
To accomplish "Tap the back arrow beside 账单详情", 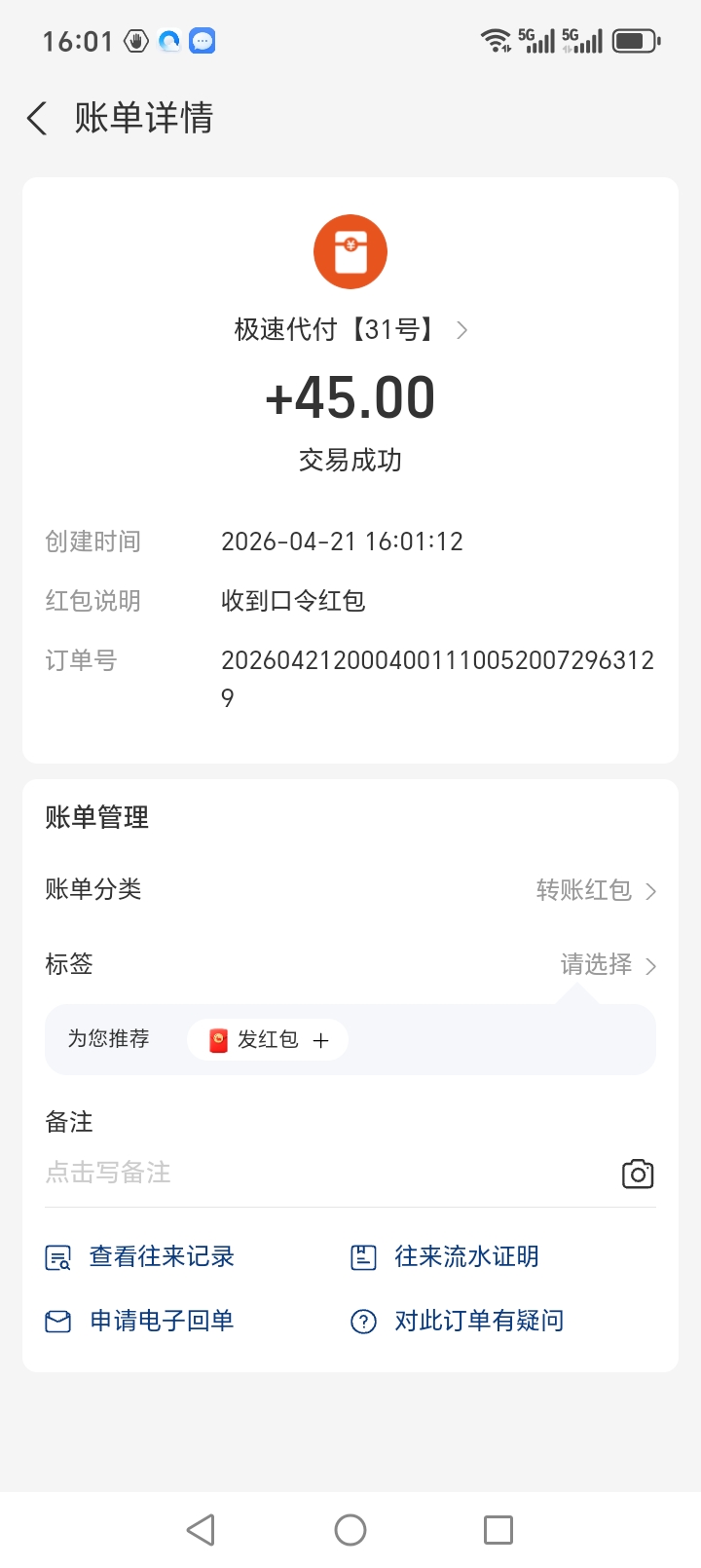I will tap(36, 117).
